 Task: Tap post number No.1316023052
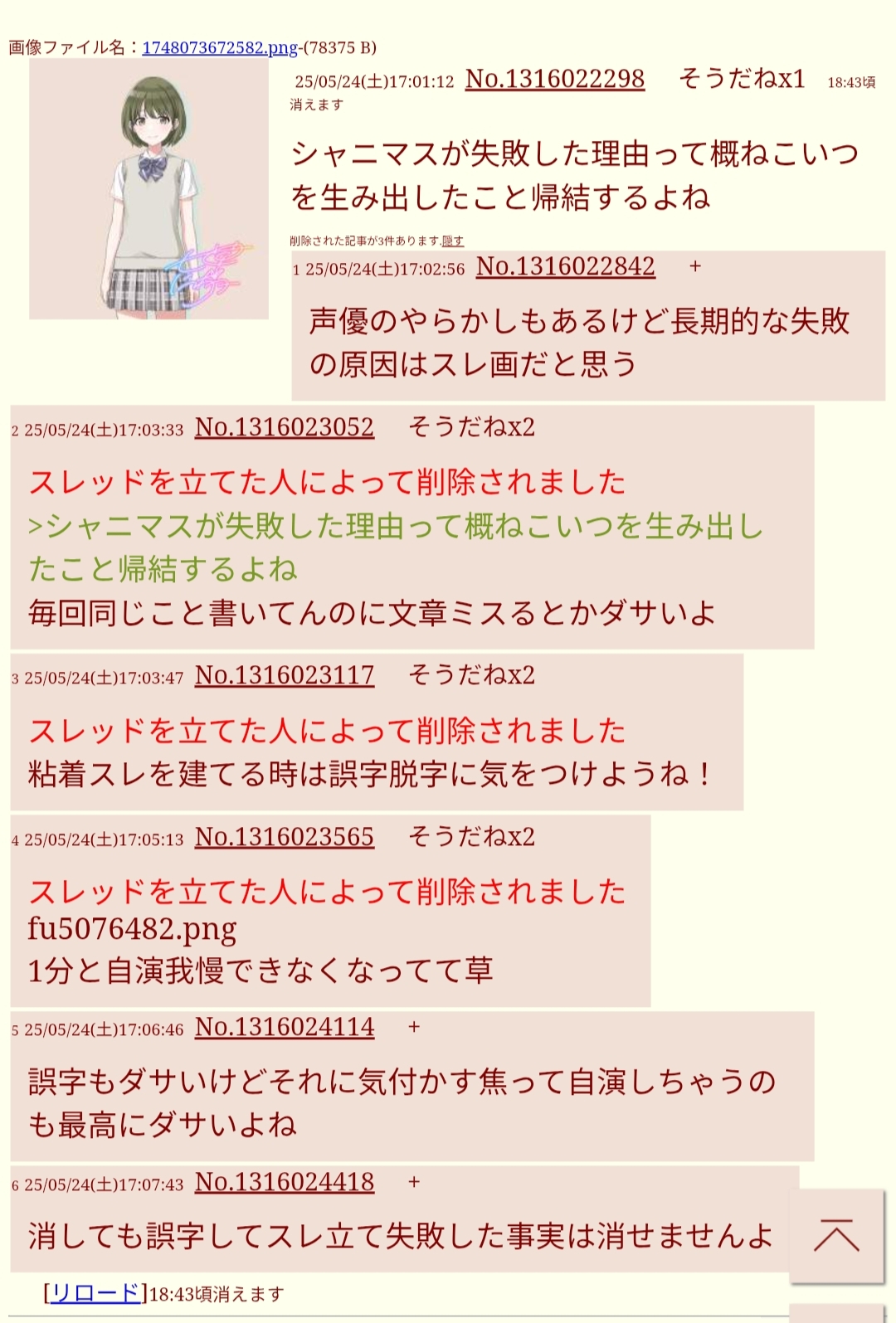[284, 427]
